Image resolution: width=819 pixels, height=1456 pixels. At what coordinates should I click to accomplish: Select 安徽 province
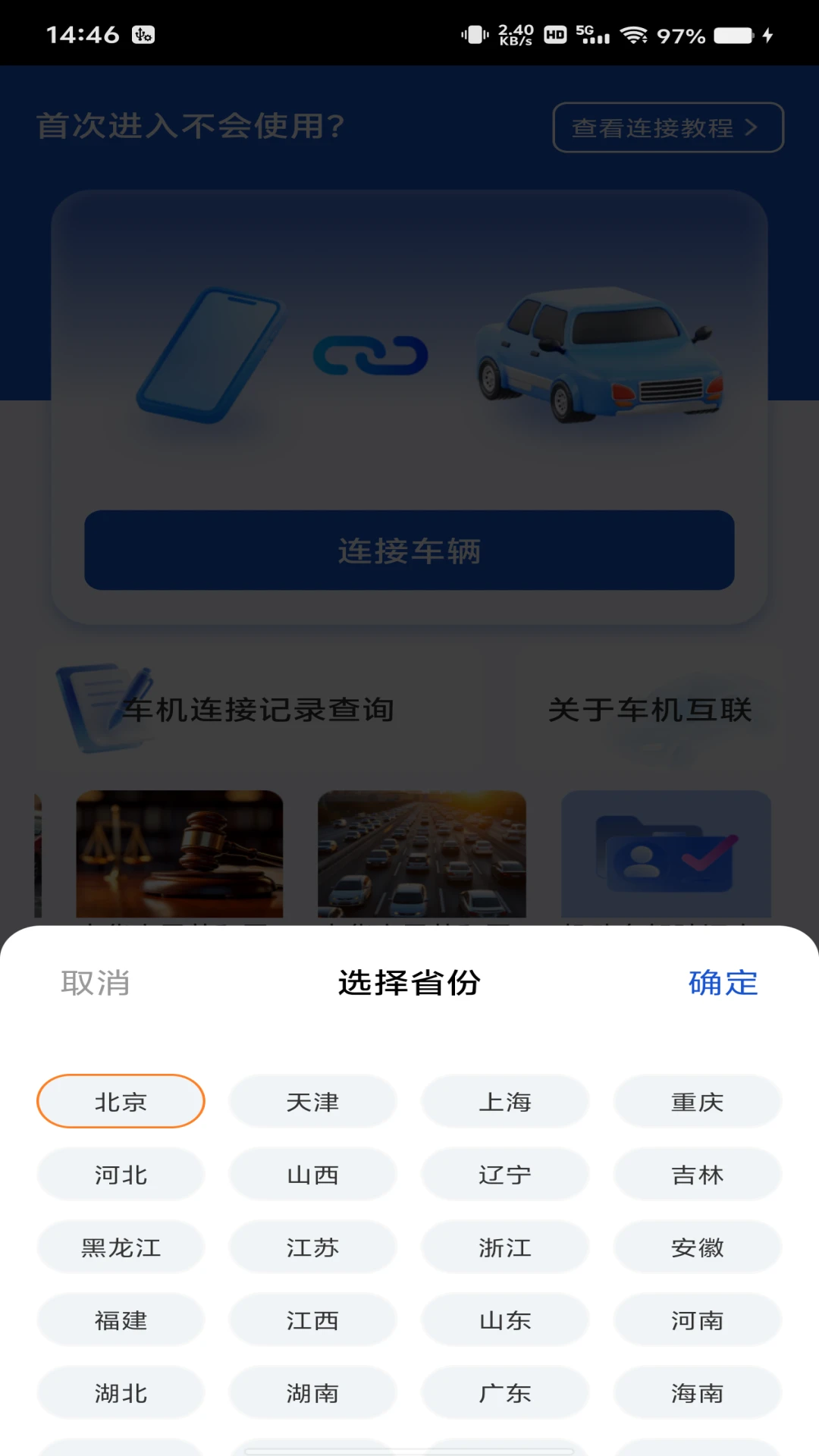pos(698,1247)
